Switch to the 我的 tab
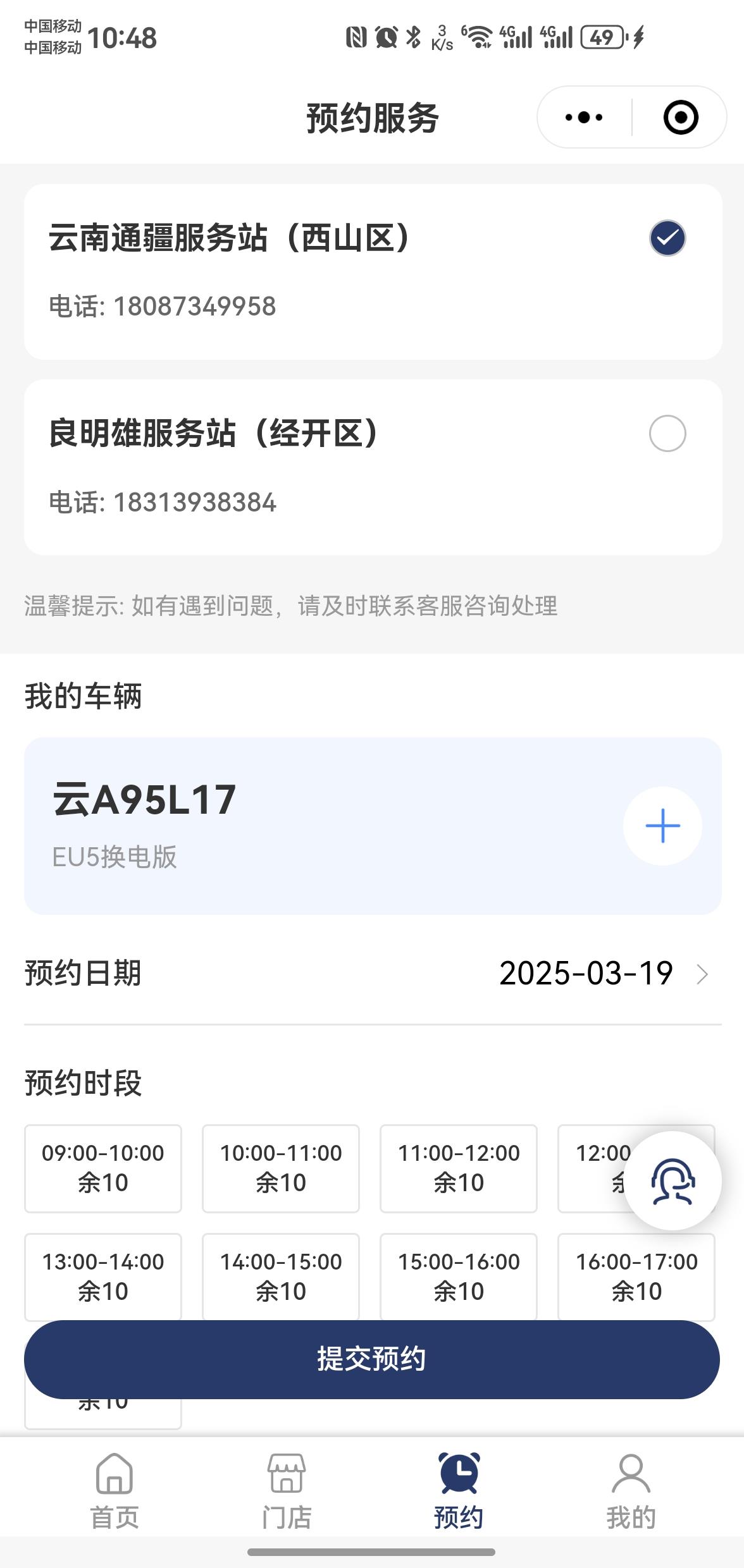Viewport: 744px width, 1568px height. (x=631, y=1491)
